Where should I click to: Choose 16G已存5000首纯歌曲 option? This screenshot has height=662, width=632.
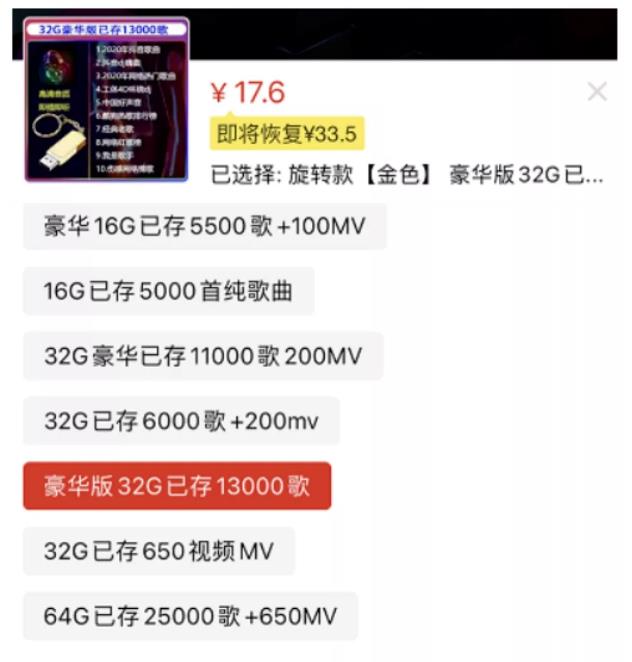168,291
